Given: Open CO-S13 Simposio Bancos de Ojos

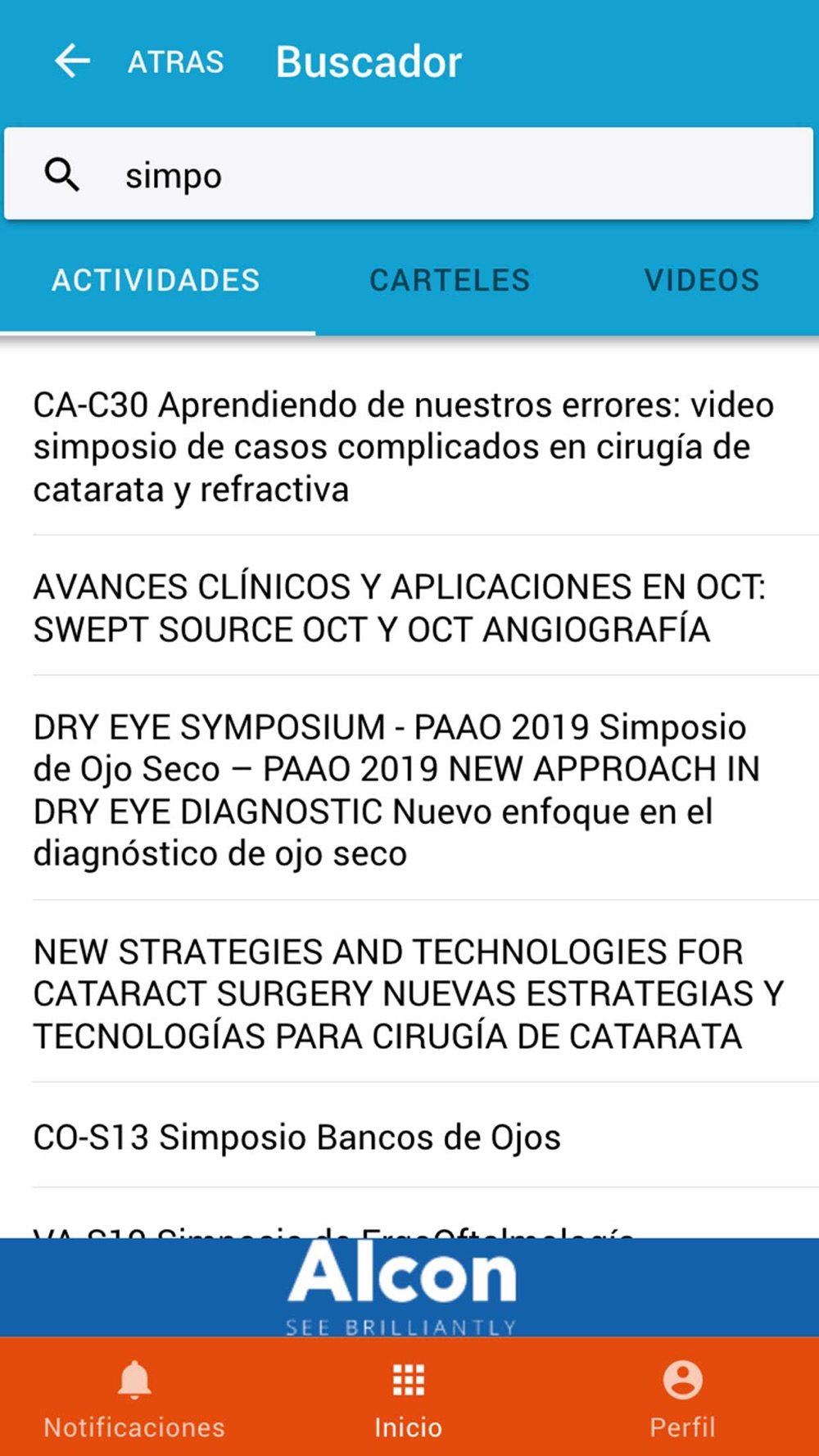Looking at the screenshot, I should [297, 1137].
